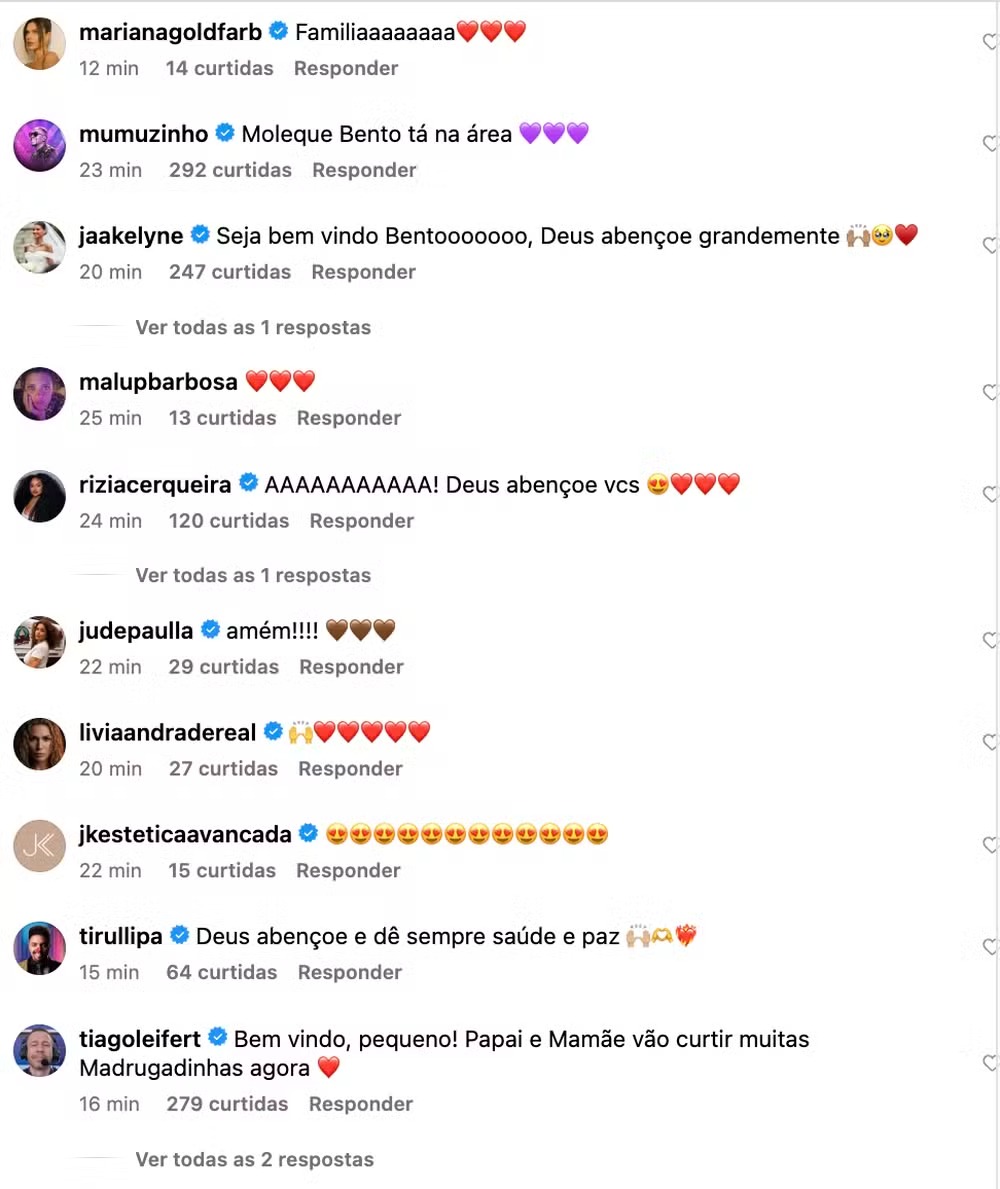Reply to tirullipa's comment
Screen dimensions: 1000x1189
click(x=350, y=972)
